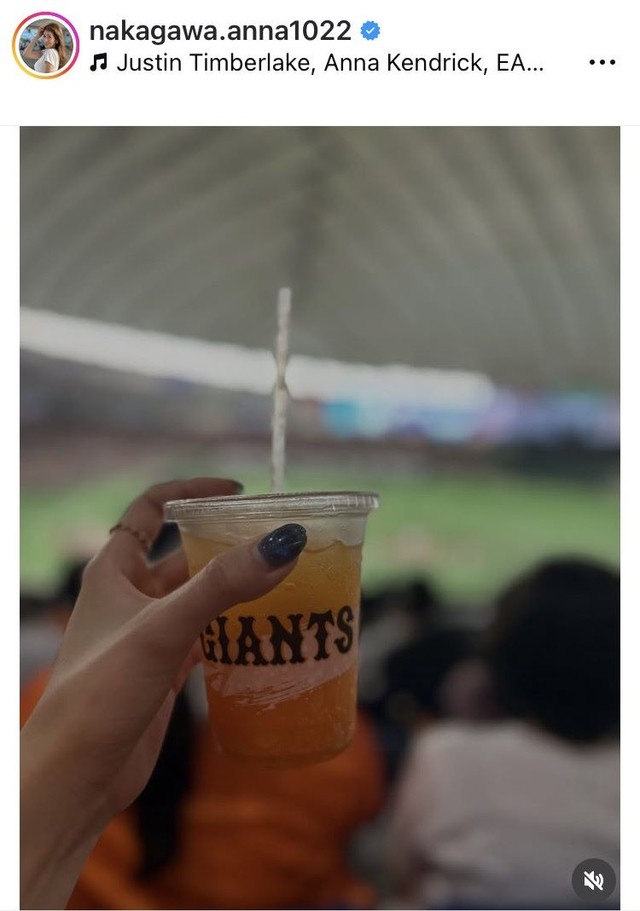Open the three-dot more options menu
The image size is (640, 911).
tap(602, 62)
